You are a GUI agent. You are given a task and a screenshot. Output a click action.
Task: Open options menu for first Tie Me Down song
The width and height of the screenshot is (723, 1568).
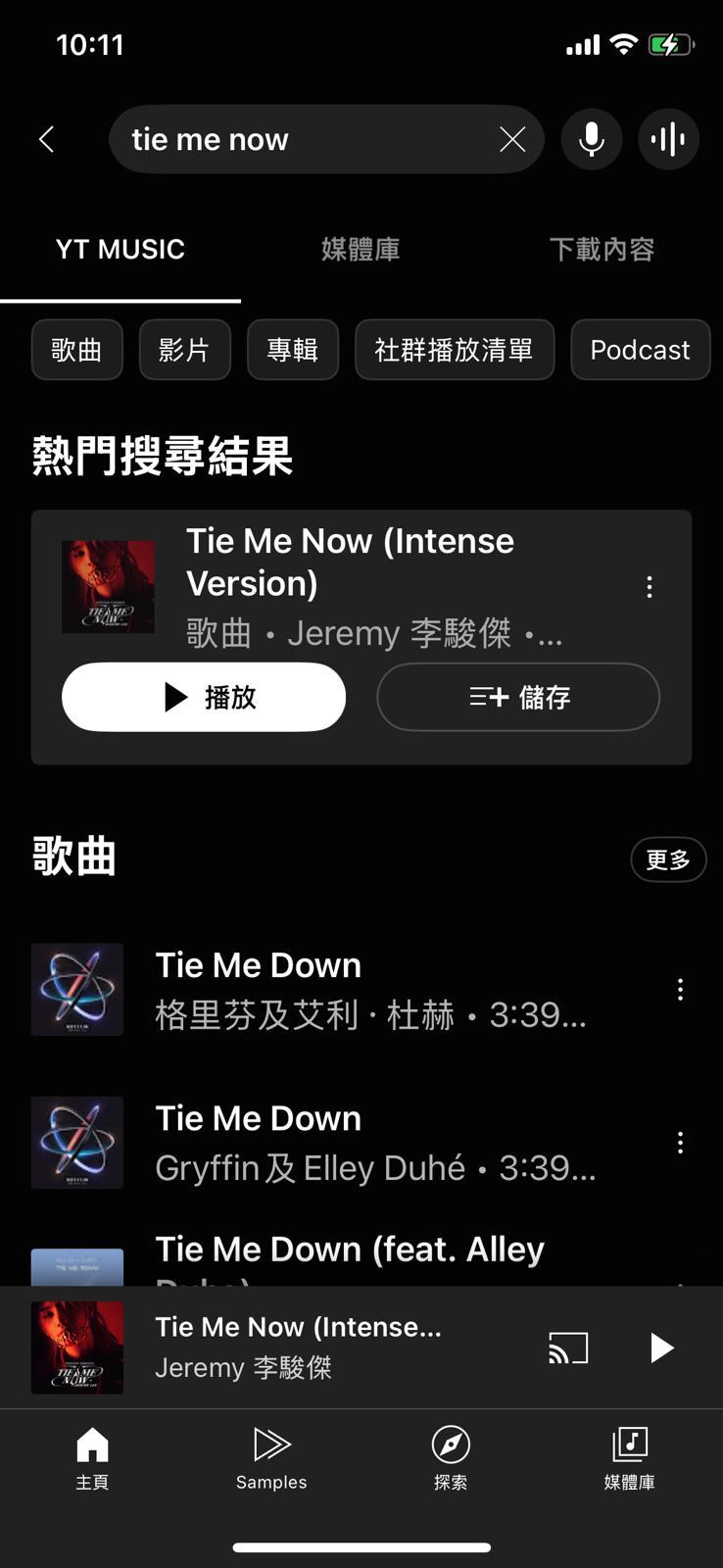click(x=680, y=989)
